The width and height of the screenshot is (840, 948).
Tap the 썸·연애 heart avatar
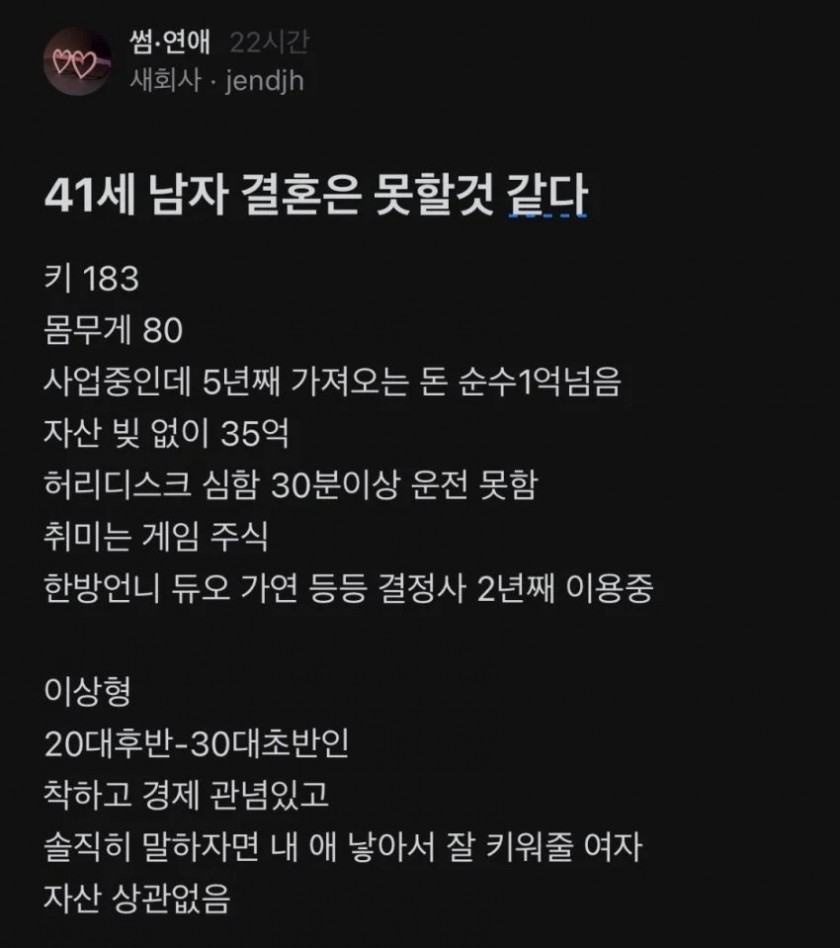pyautogui.click(x=76, y=61)
